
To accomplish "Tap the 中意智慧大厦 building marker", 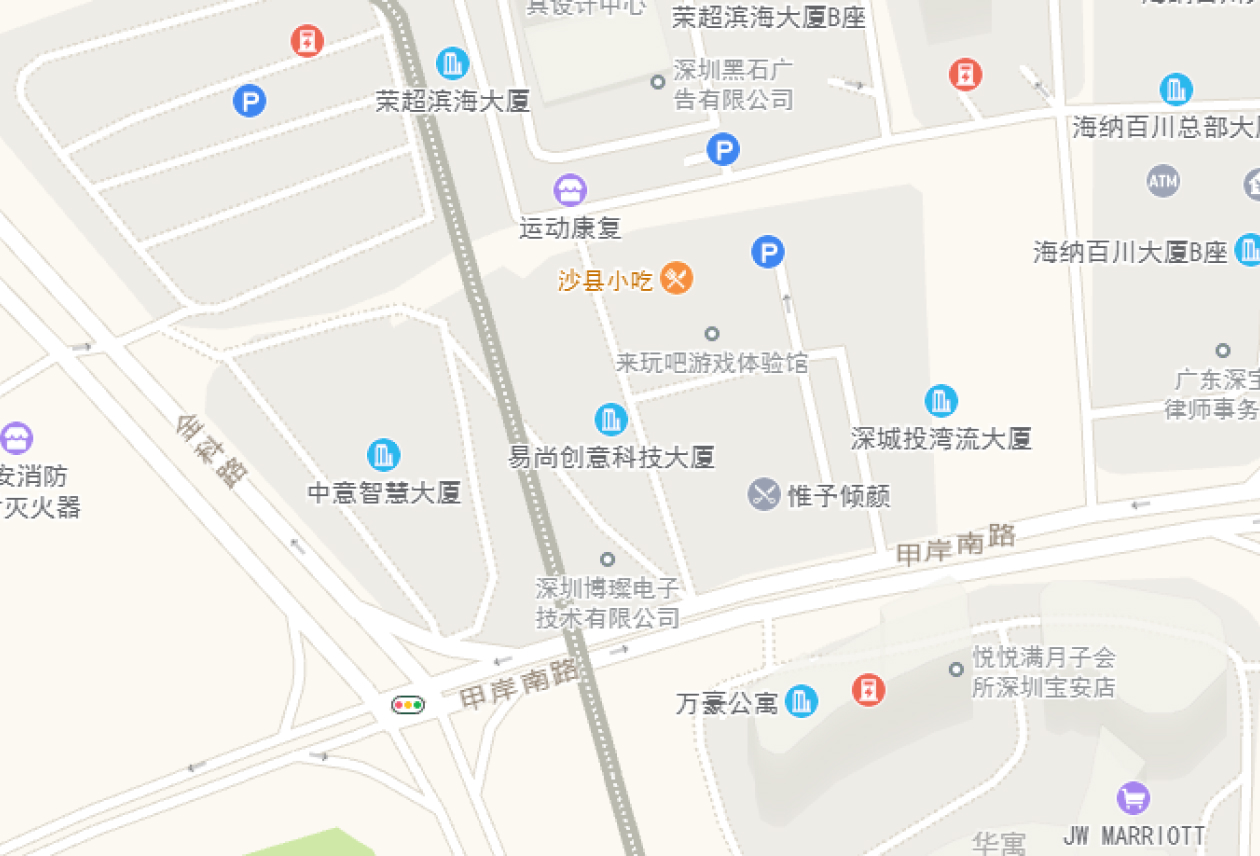I will (383, 455).
